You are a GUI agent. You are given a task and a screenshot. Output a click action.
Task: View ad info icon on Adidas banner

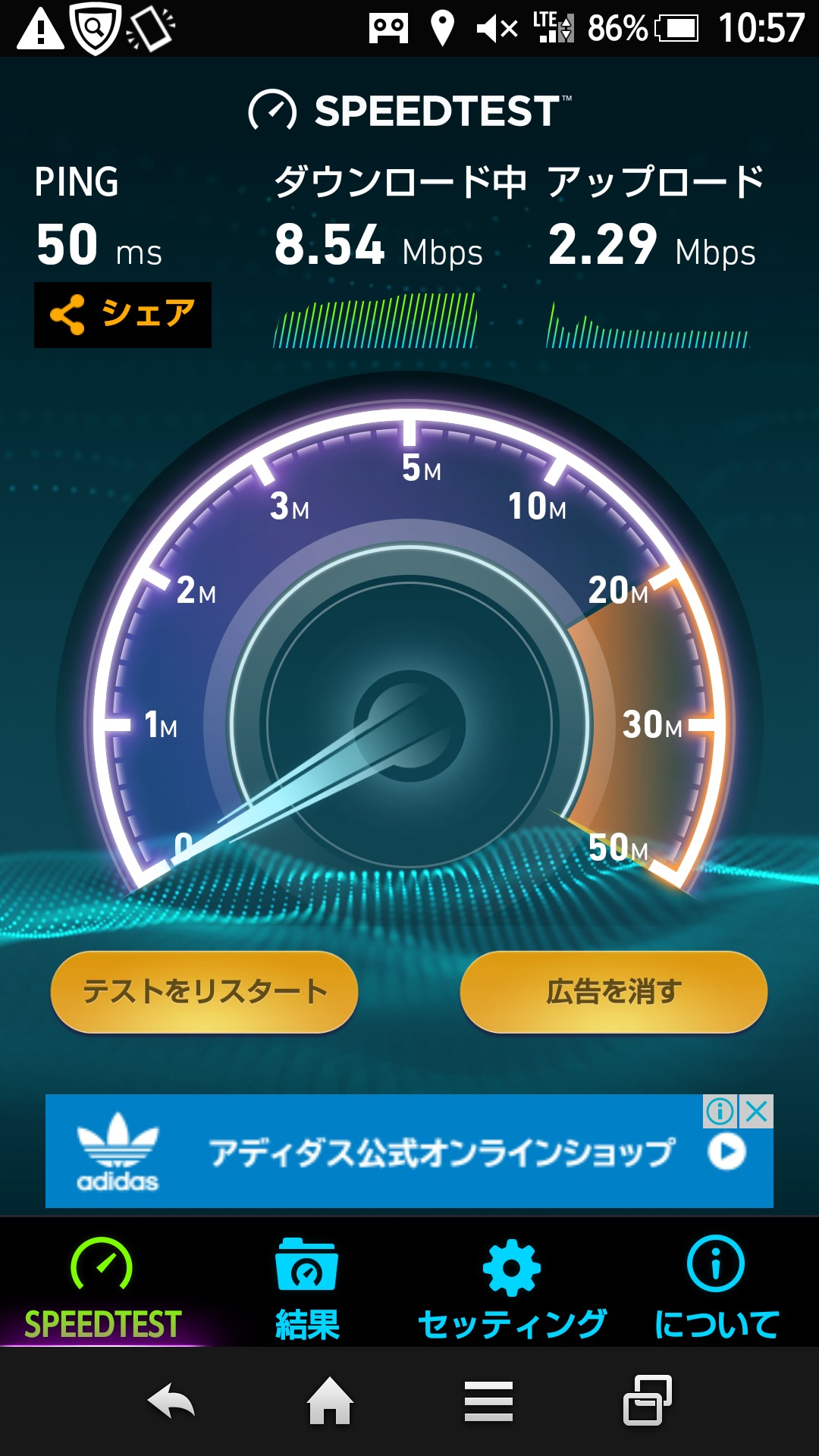(720, 1112)
